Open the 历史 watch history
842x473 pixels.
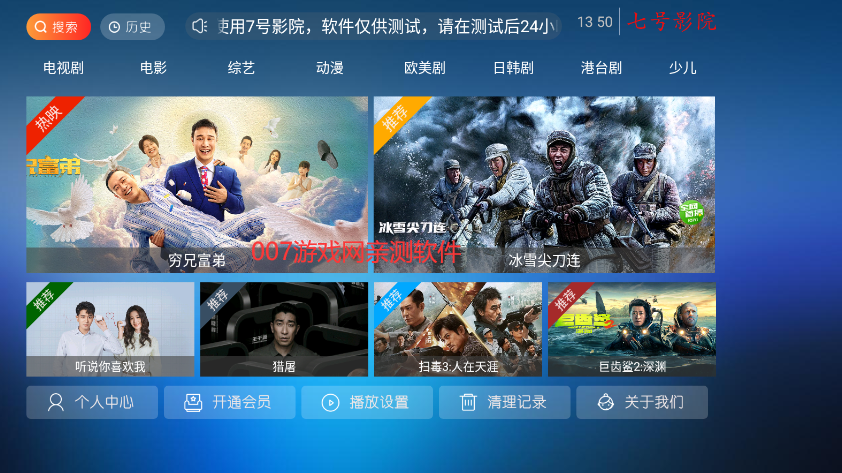132,27
